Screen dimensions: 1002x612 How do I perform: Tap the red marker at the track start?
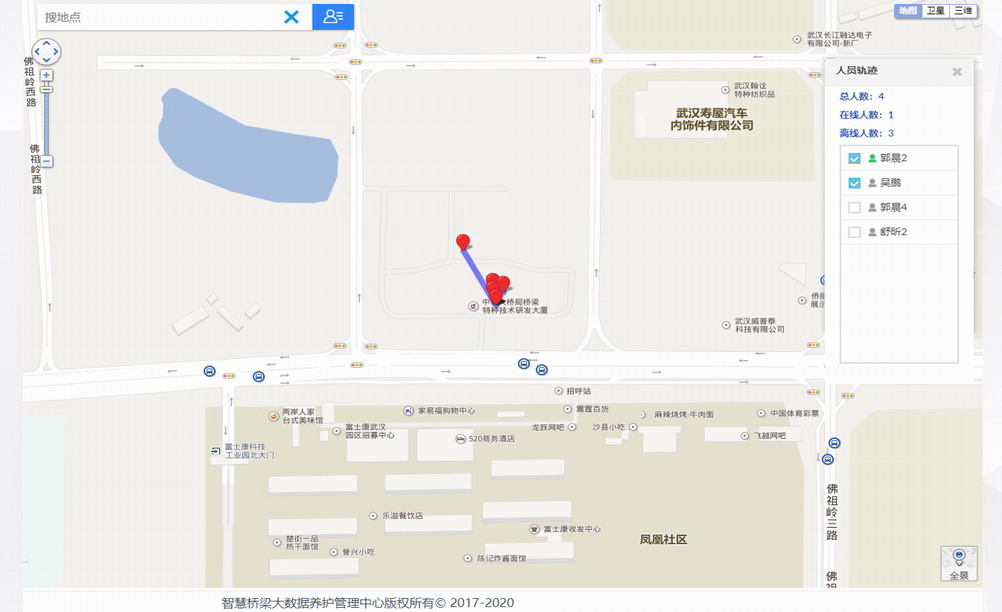(x=463, y=243)
